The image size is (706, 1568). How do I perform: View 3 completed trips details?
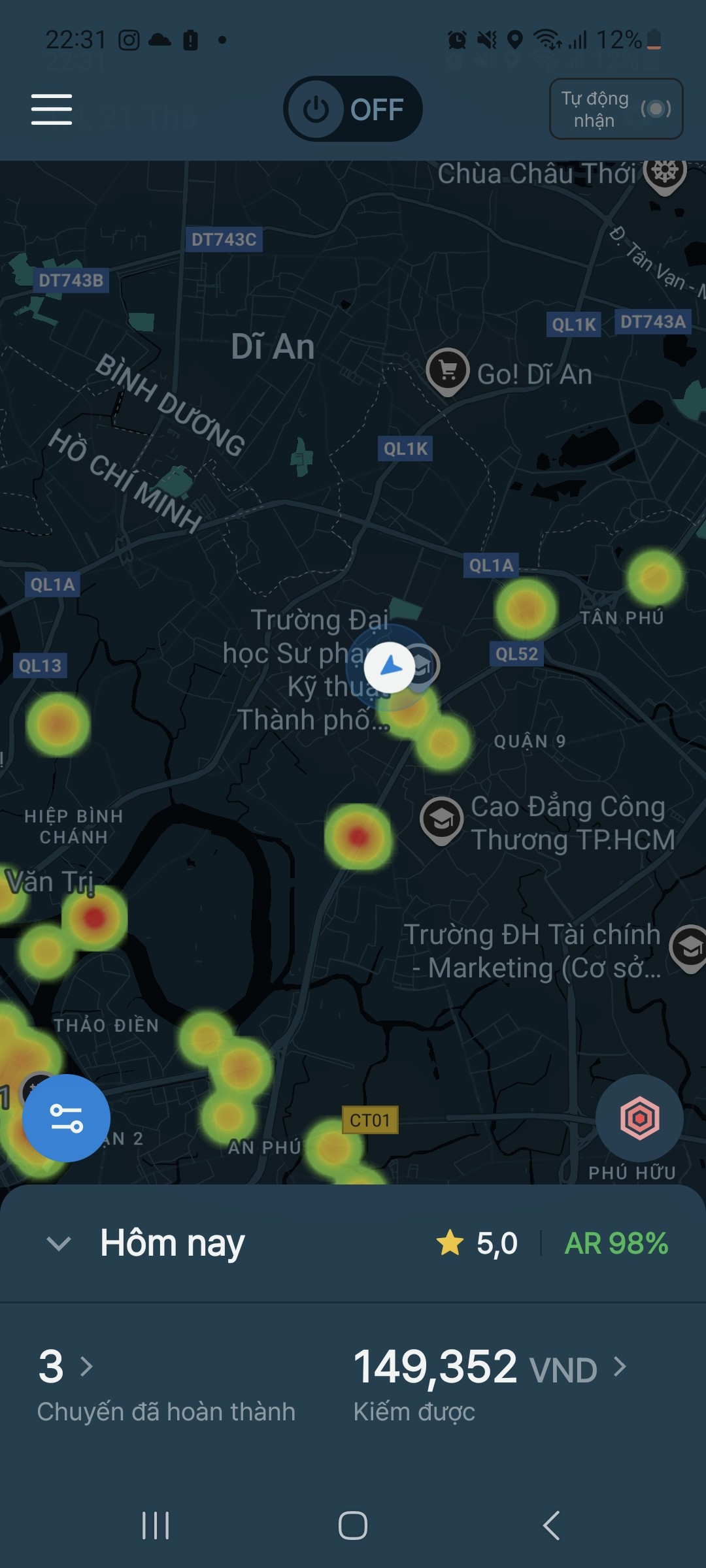coord(65,1367)
